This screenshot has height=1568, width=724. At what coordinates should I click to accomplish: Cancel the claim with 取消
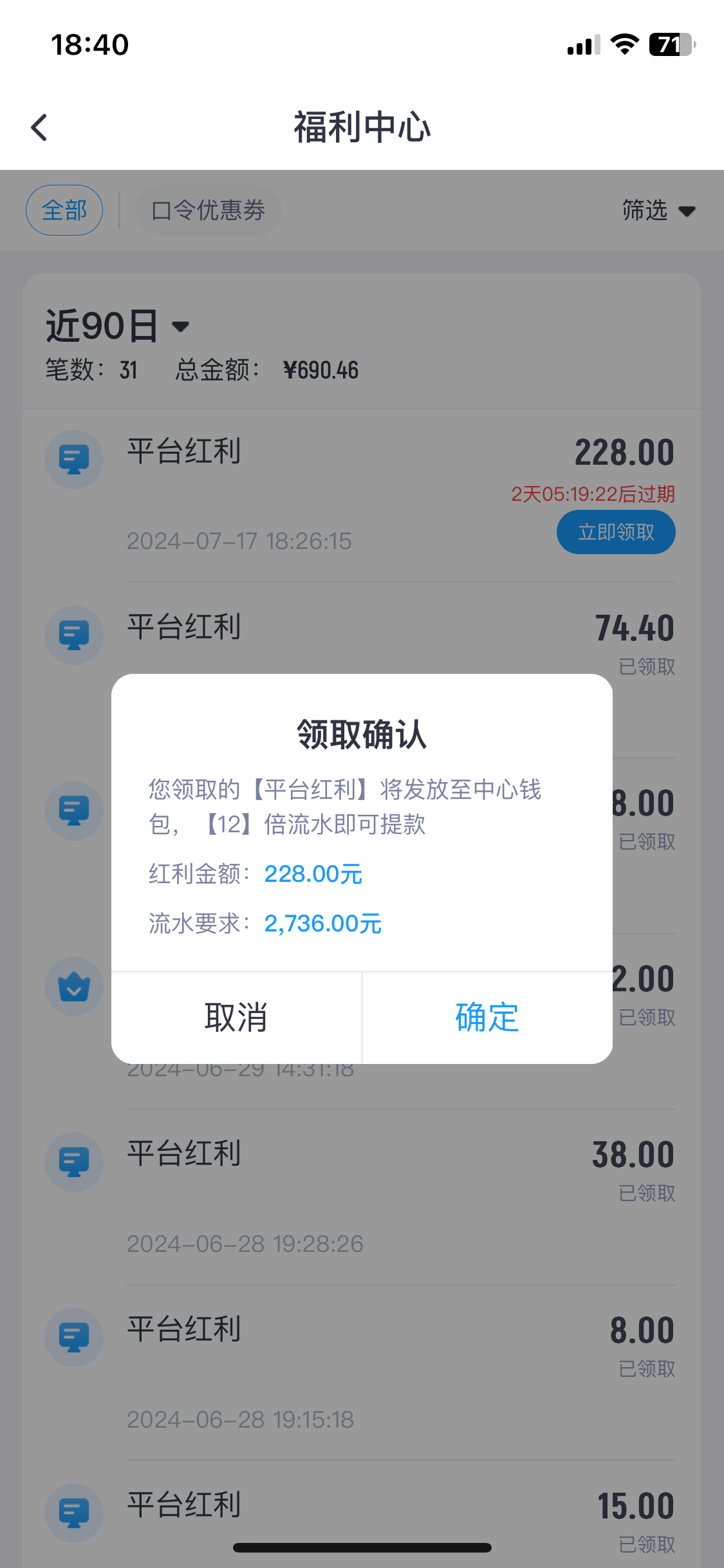coord(236,1018)
